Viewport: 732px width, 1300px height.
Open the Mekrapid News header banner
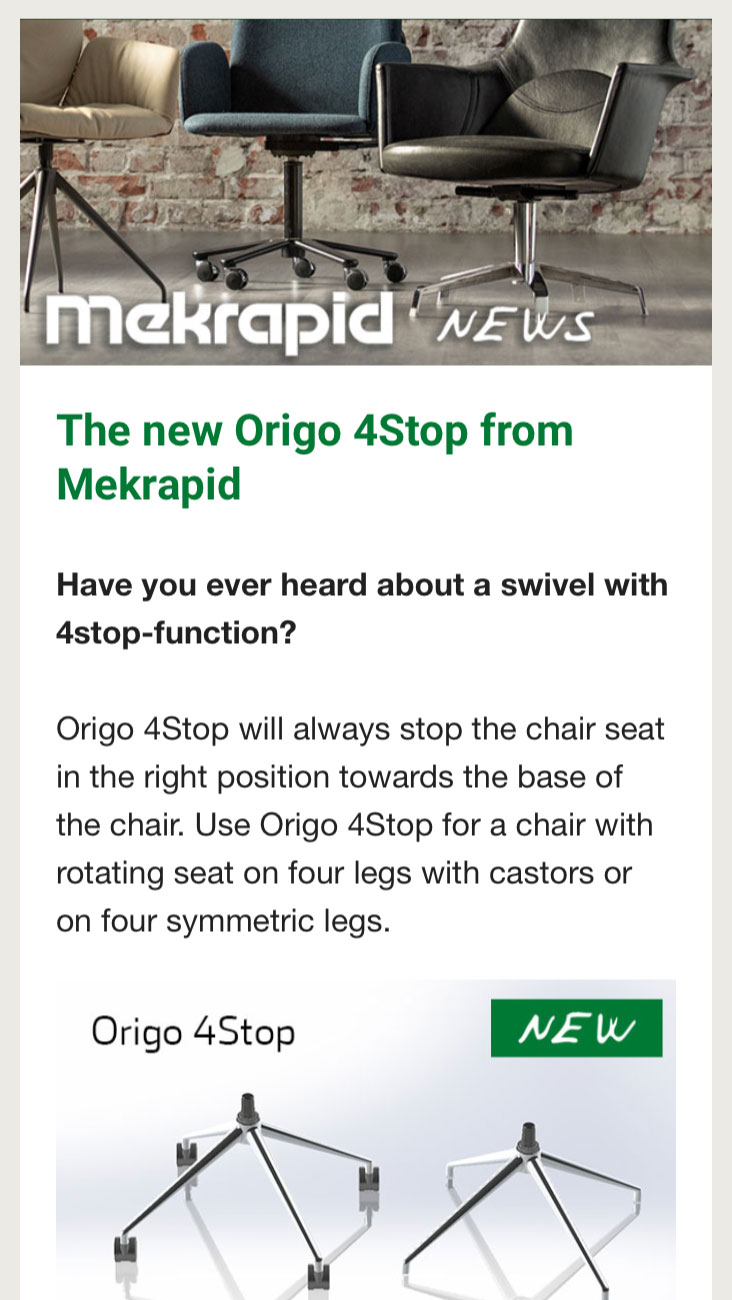coord(366,192)
